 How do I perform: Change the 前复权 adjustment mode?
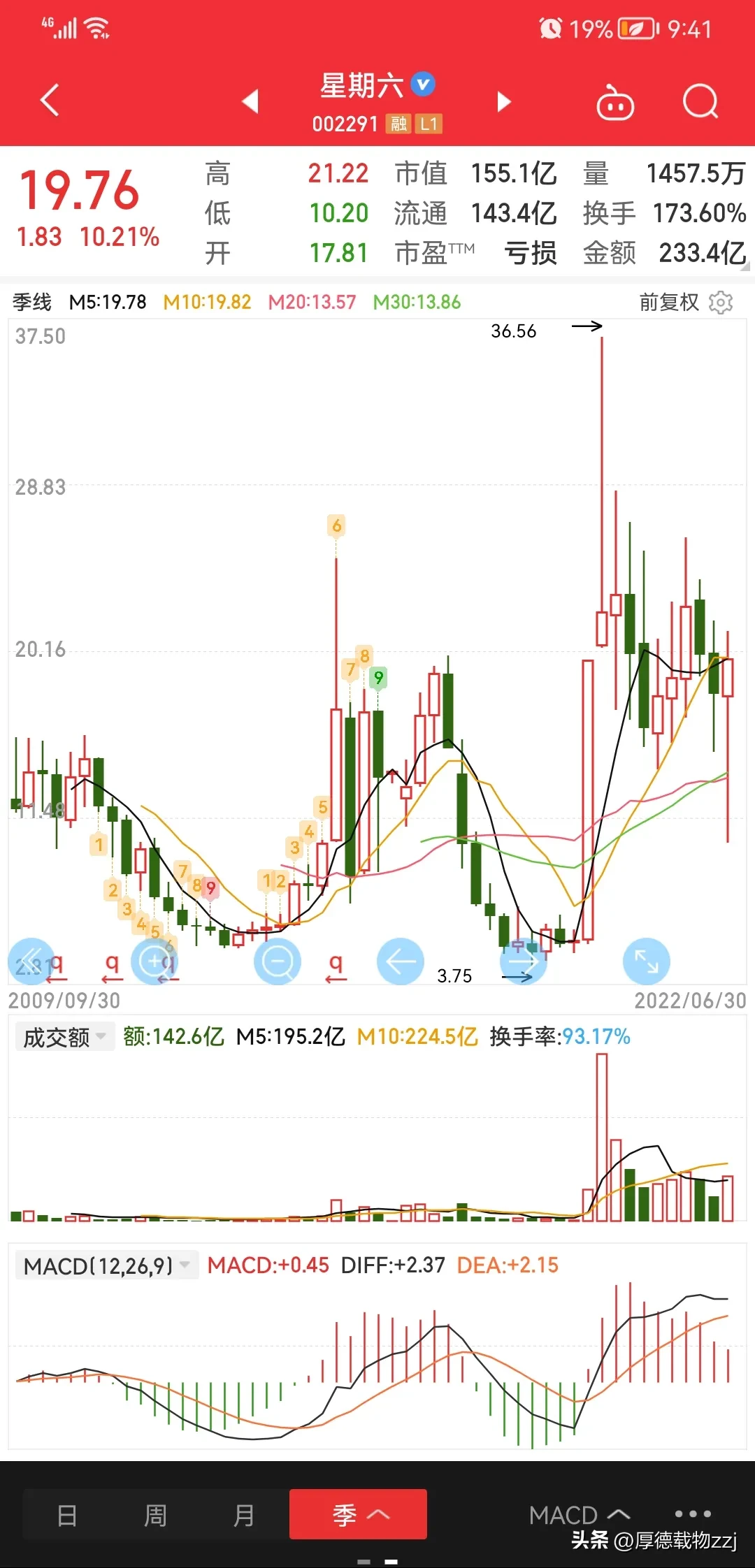[668, 303]
